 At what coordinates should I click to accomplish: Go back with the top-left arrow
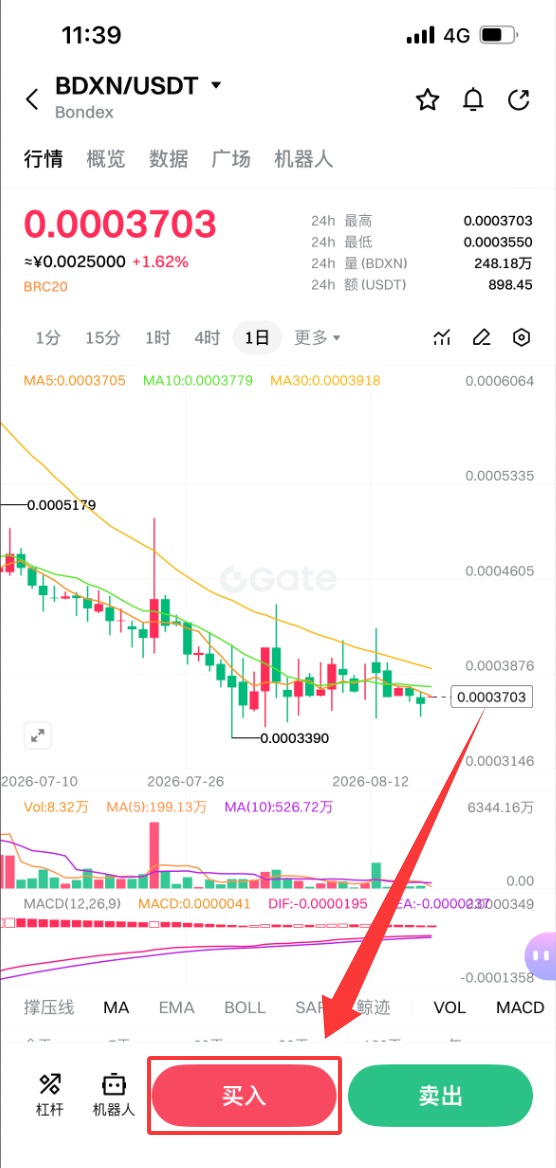pyautogui.click(x=31, y=99)
